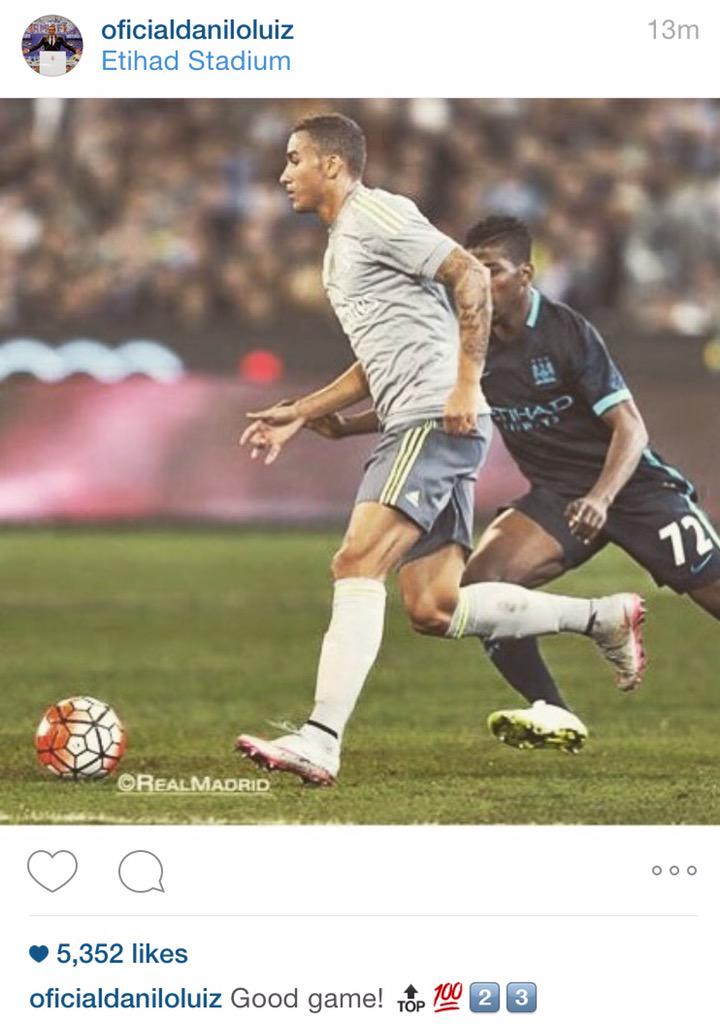Tap oficialdaniloluiz username in the caption
720x1024 pixels.
125,998
